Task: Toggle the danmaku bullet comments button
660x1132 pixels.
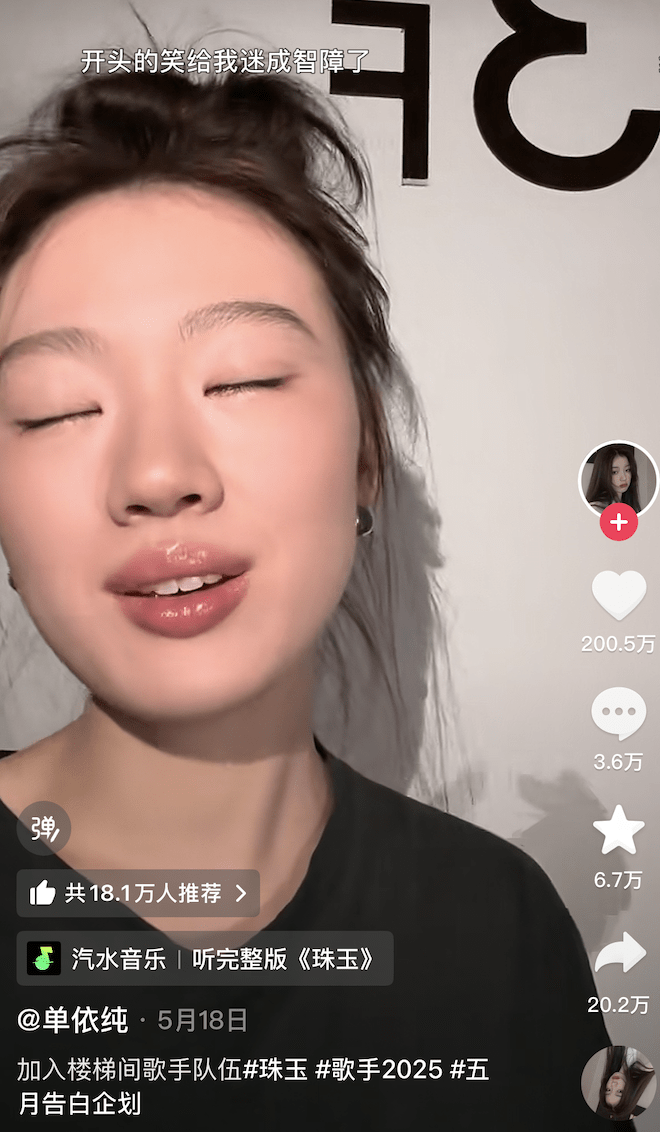Action: [44, 828]
